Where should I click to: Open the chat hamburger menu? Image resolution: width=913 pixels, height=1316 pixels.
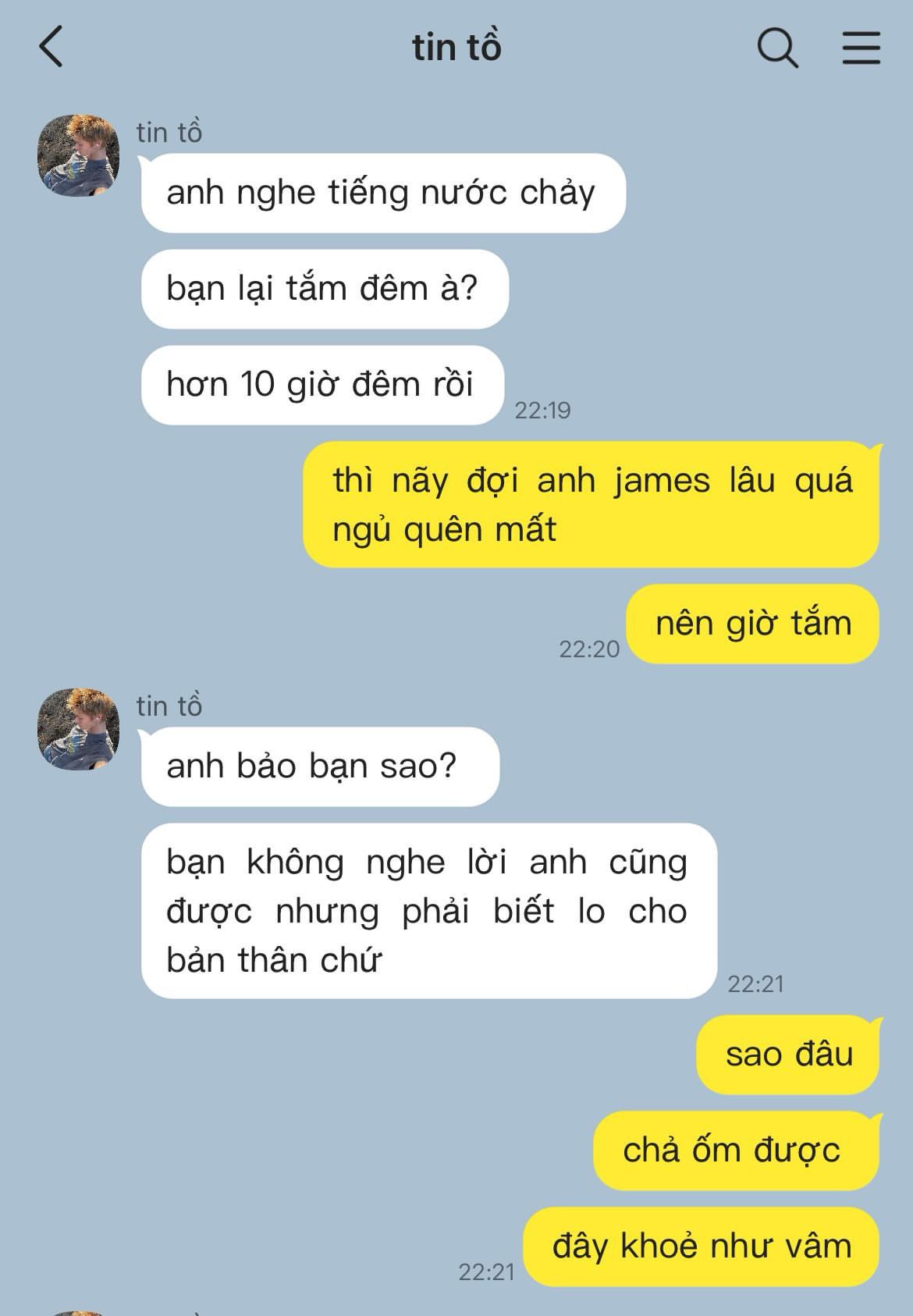point(861,48)
